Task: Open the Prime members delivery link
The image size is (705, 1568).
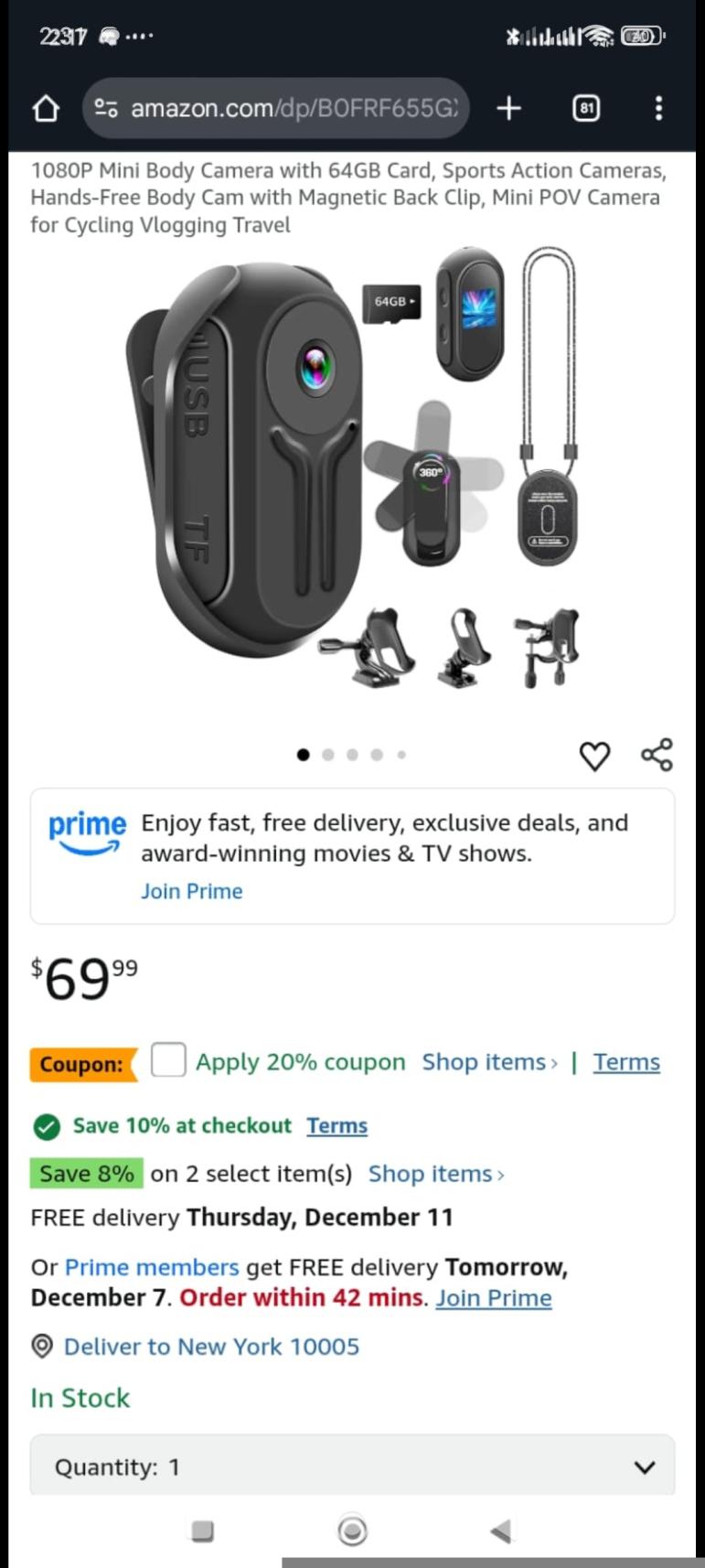Action: click(x=152, y=1267)
